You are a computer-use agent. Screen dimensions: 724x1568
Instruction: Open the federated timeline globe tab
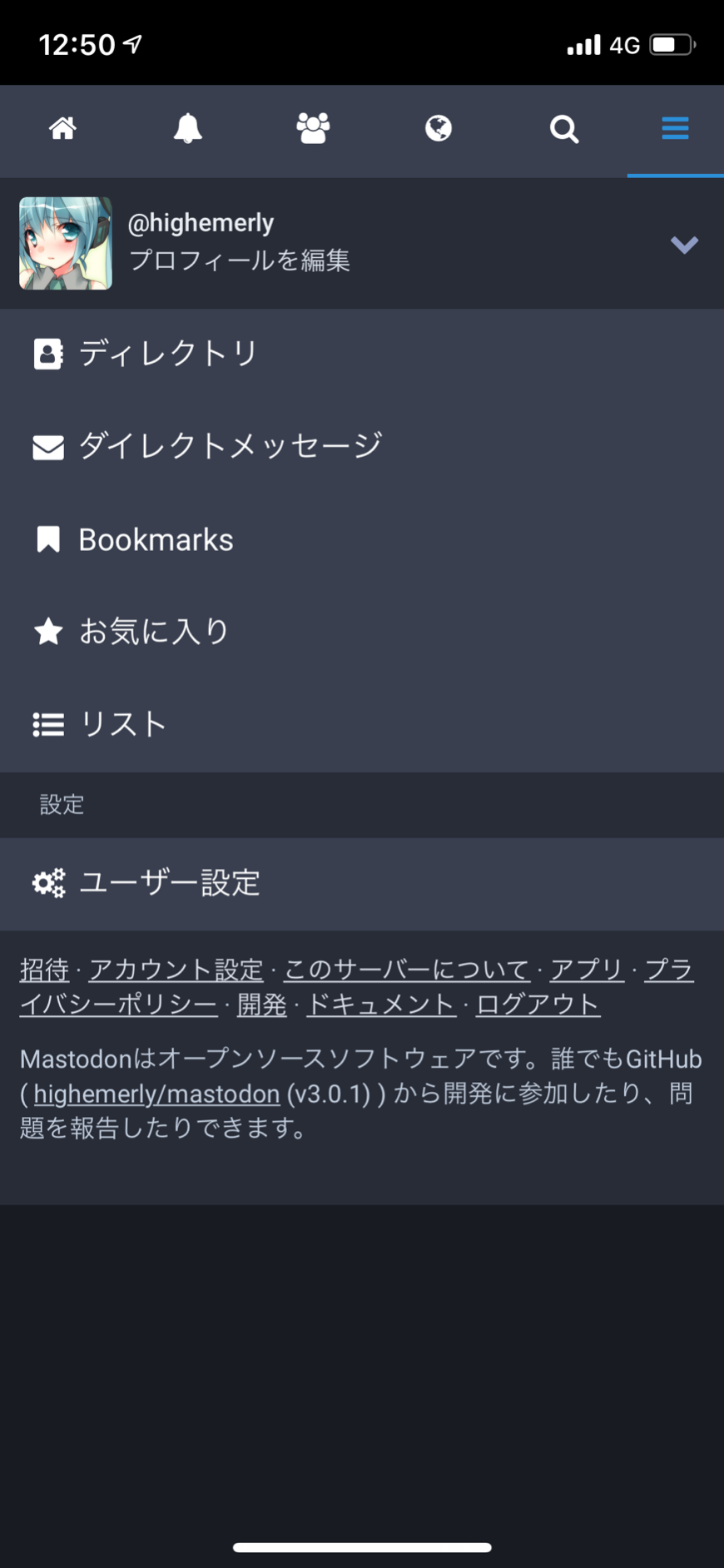point(439,129)
